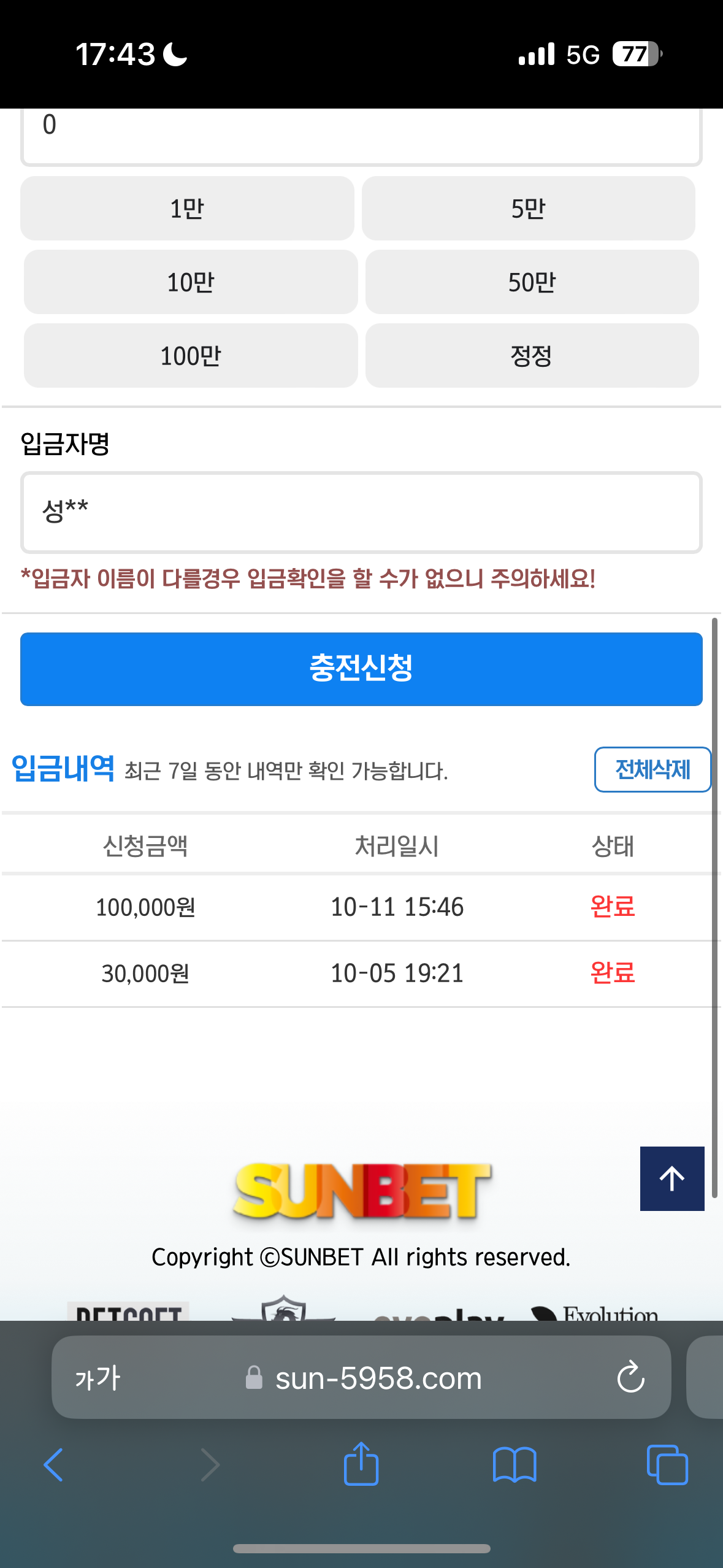
Task: Reload the page in Safari
Action: (630, 1378)
